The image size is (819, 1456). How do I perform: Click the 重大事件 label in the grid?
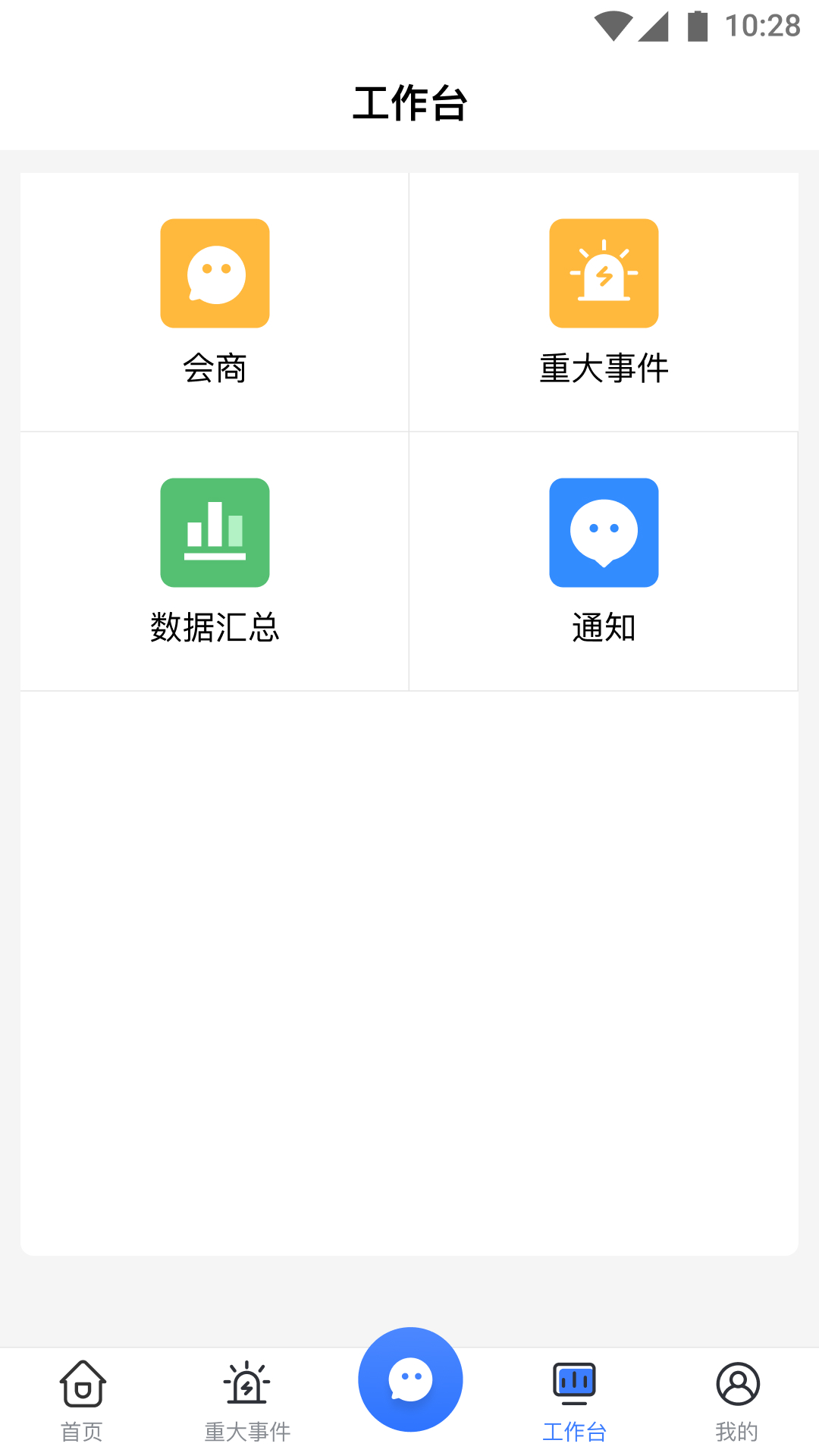pos(603,369)
